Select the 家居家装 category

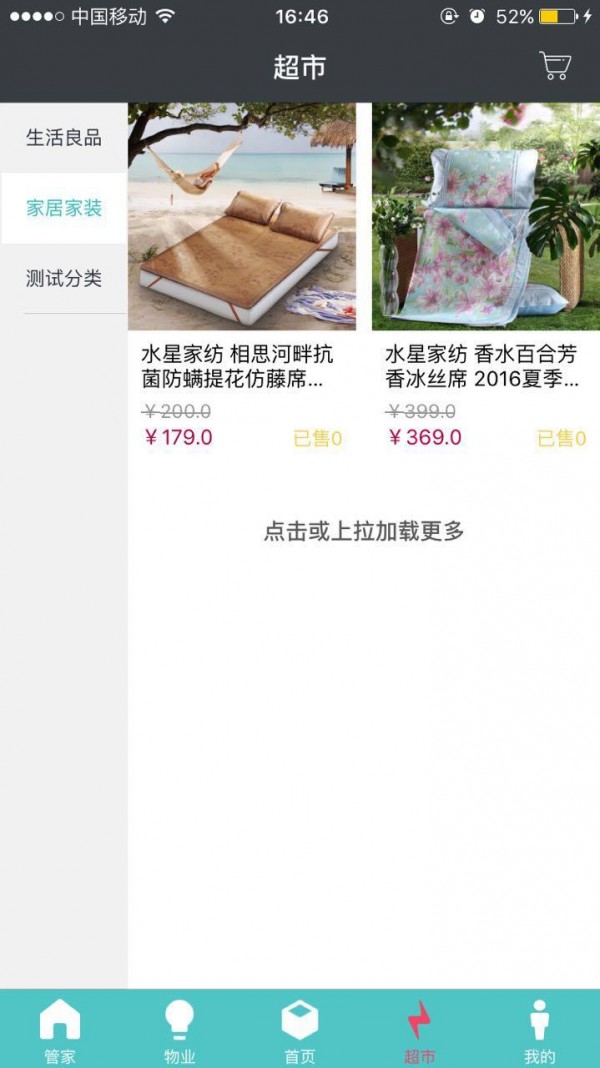pyautogui.click(x=64, y=208)
